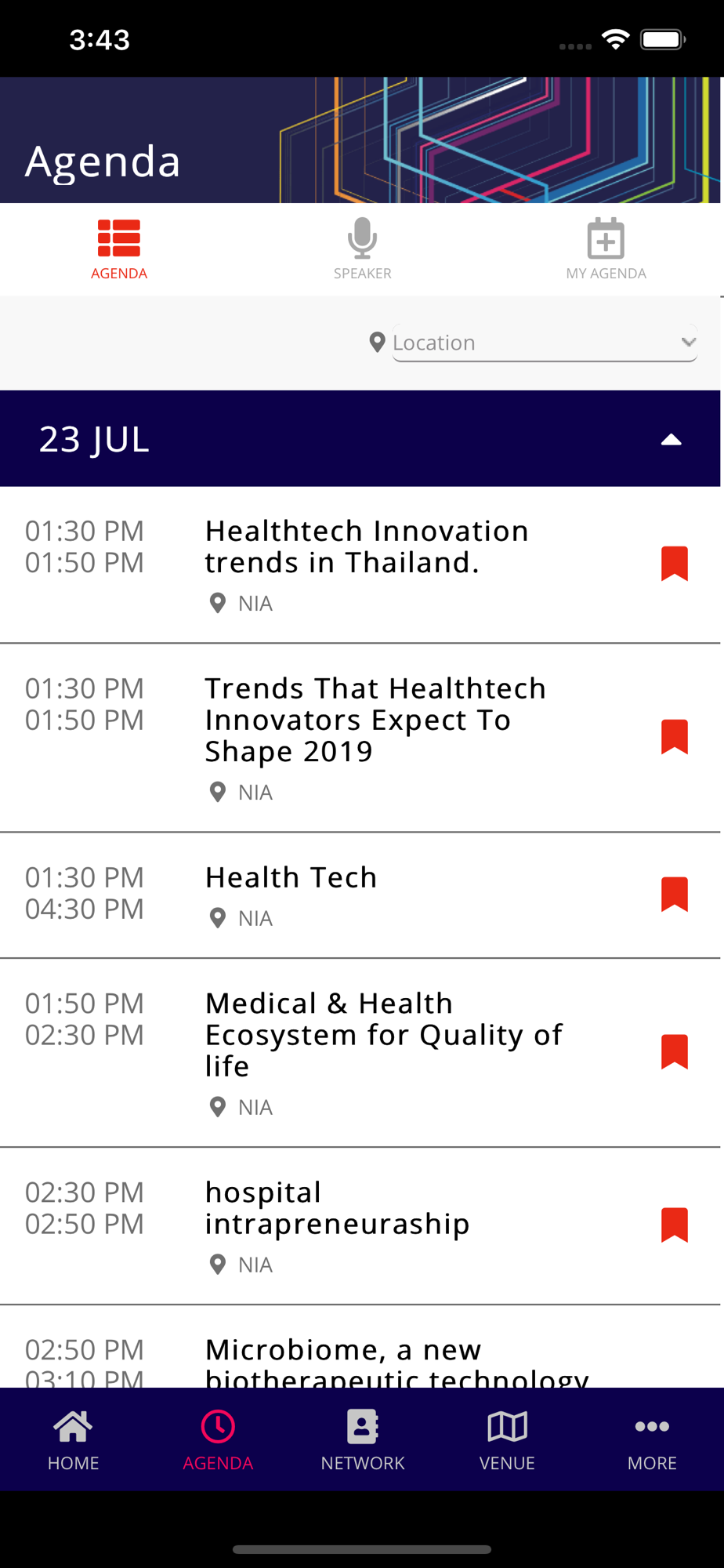Select Agenda in bottom navigation
The image size is (724, 1568).
click(218, 1441)
